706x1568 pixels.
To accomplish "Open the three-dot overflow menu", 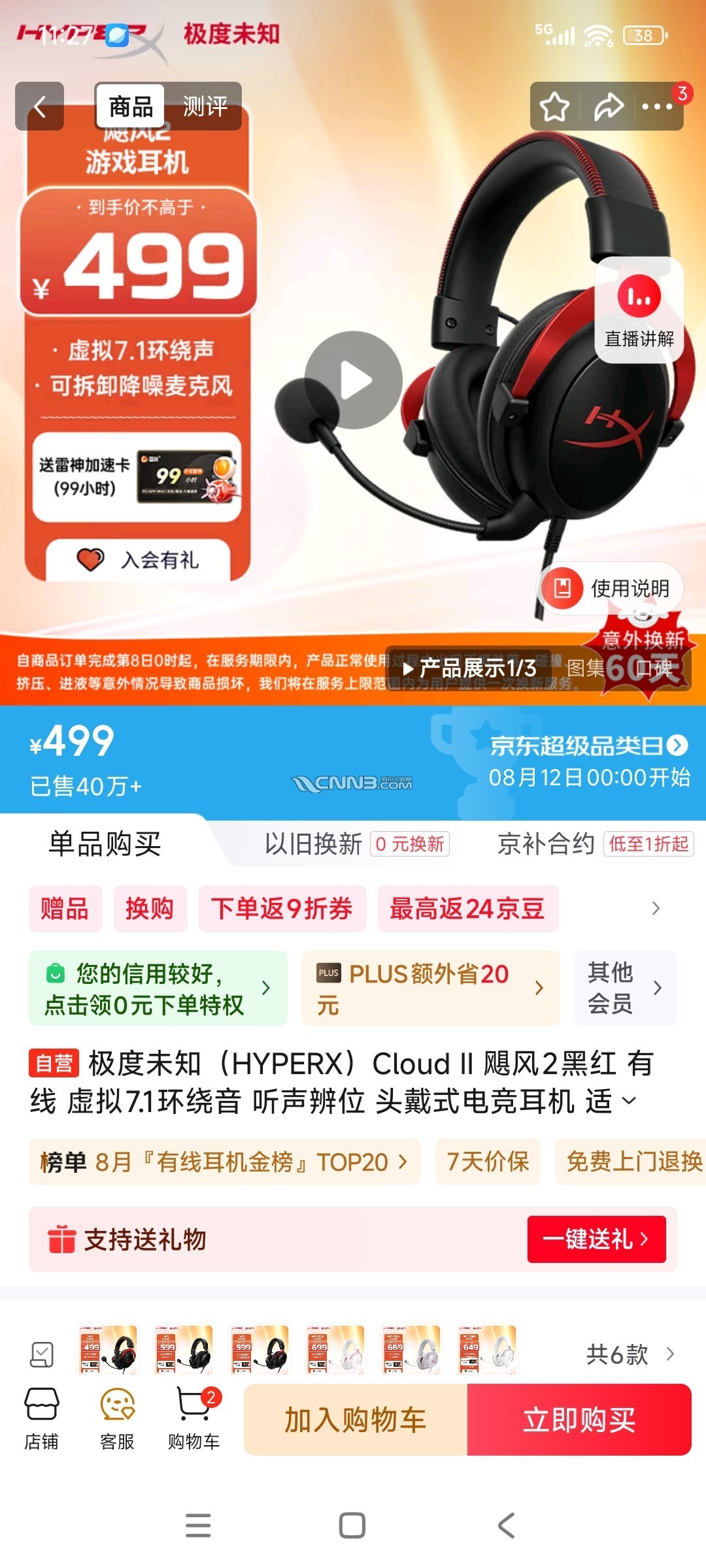I will click(657, 106).
